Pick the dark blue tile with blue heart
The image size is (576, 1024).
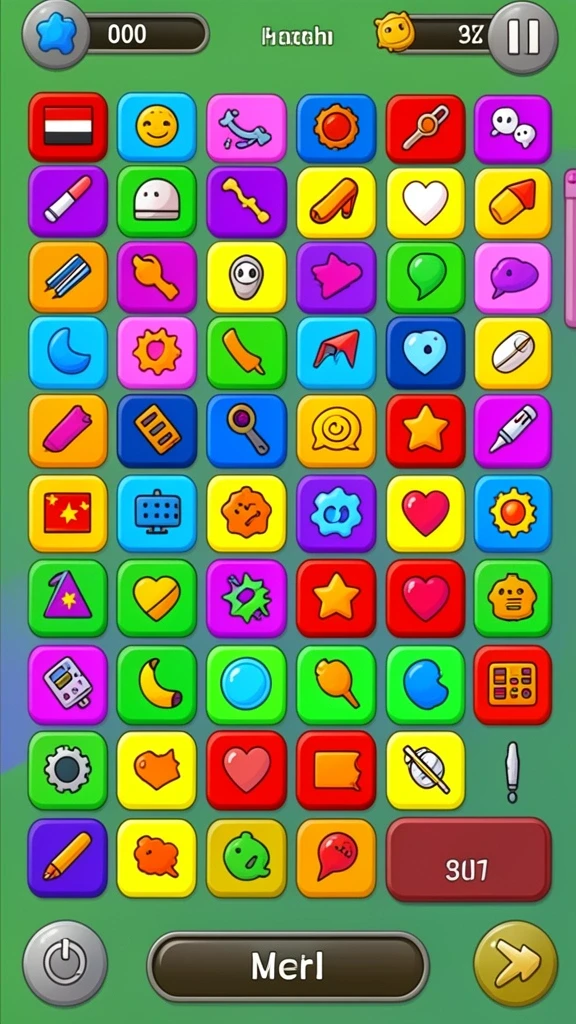pos(425,352)
